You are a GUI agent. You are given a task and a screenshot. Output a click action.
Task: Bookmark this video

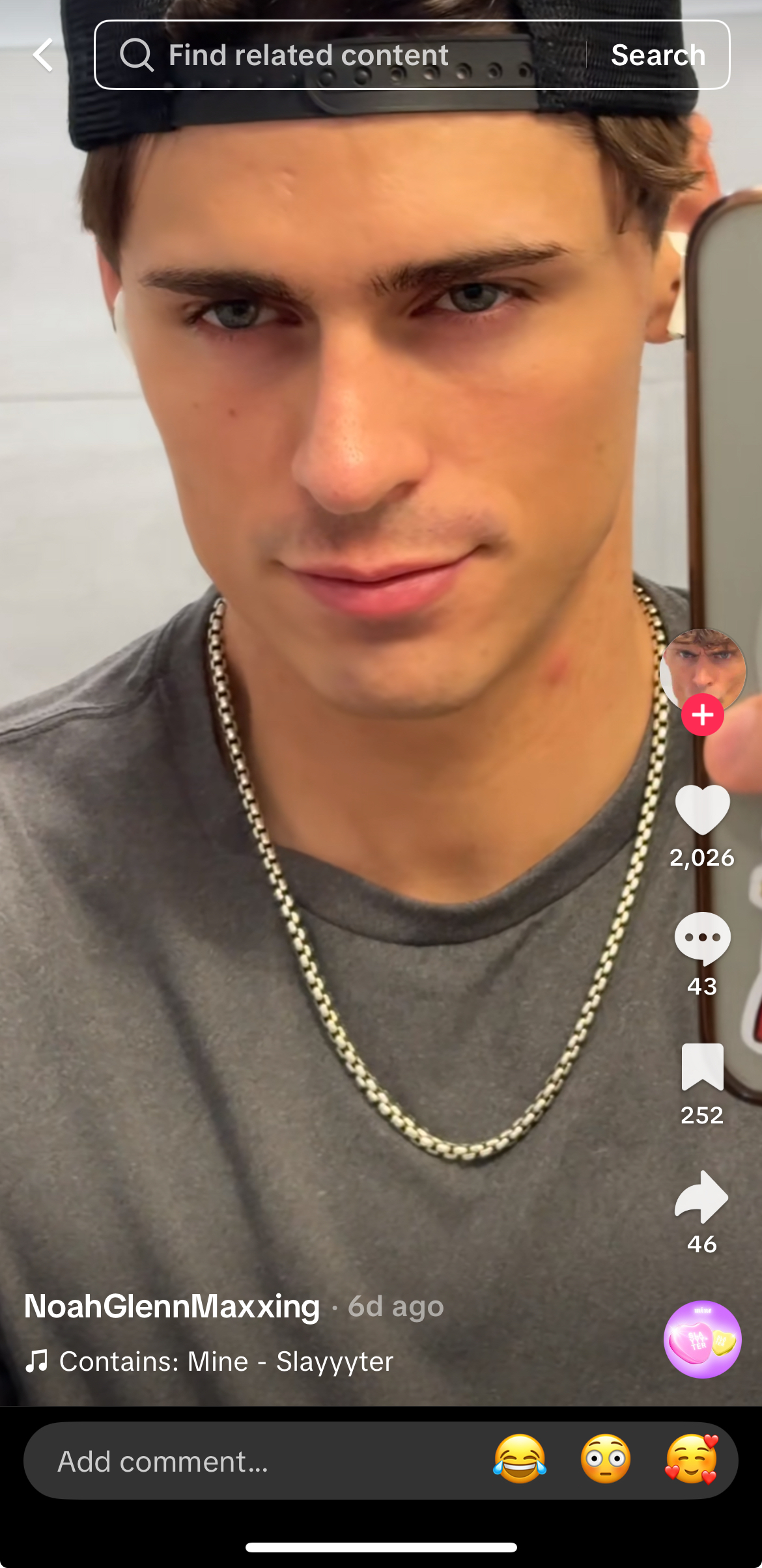tap(702, 1066)
